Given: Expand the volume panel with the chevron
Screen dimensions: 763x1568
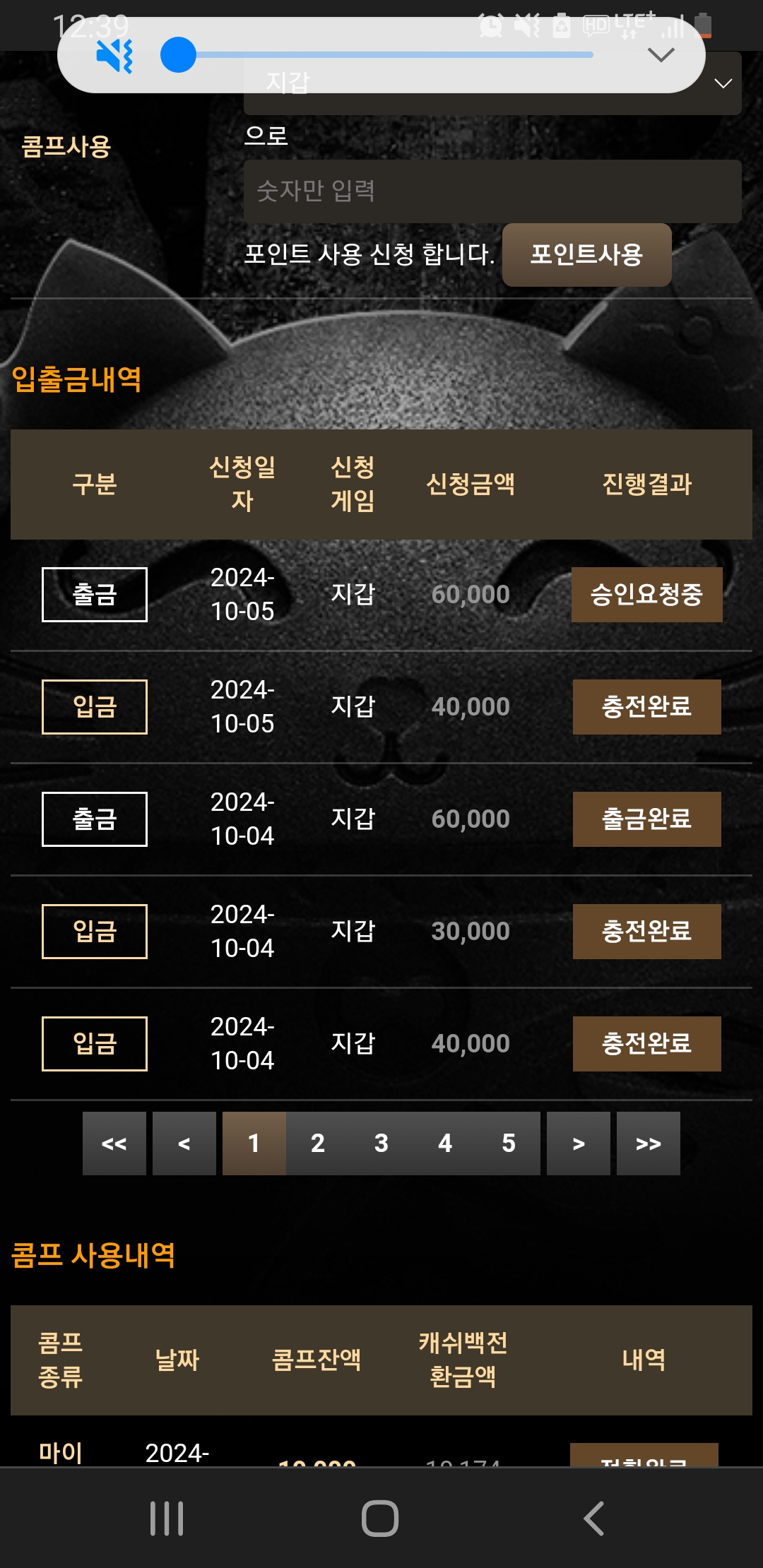Looking at the screenshot, I should click(661, 55).
